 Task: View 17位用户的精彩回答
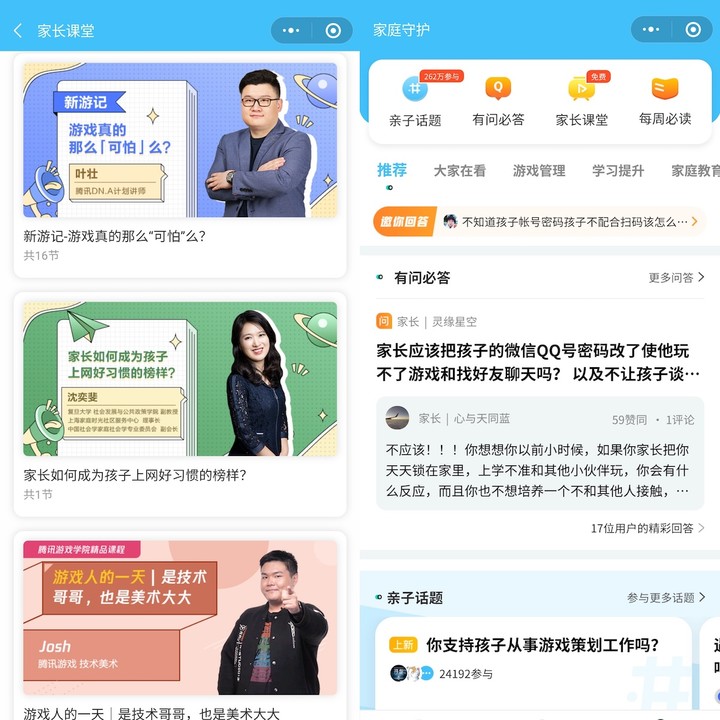click(x=647, y=527)
